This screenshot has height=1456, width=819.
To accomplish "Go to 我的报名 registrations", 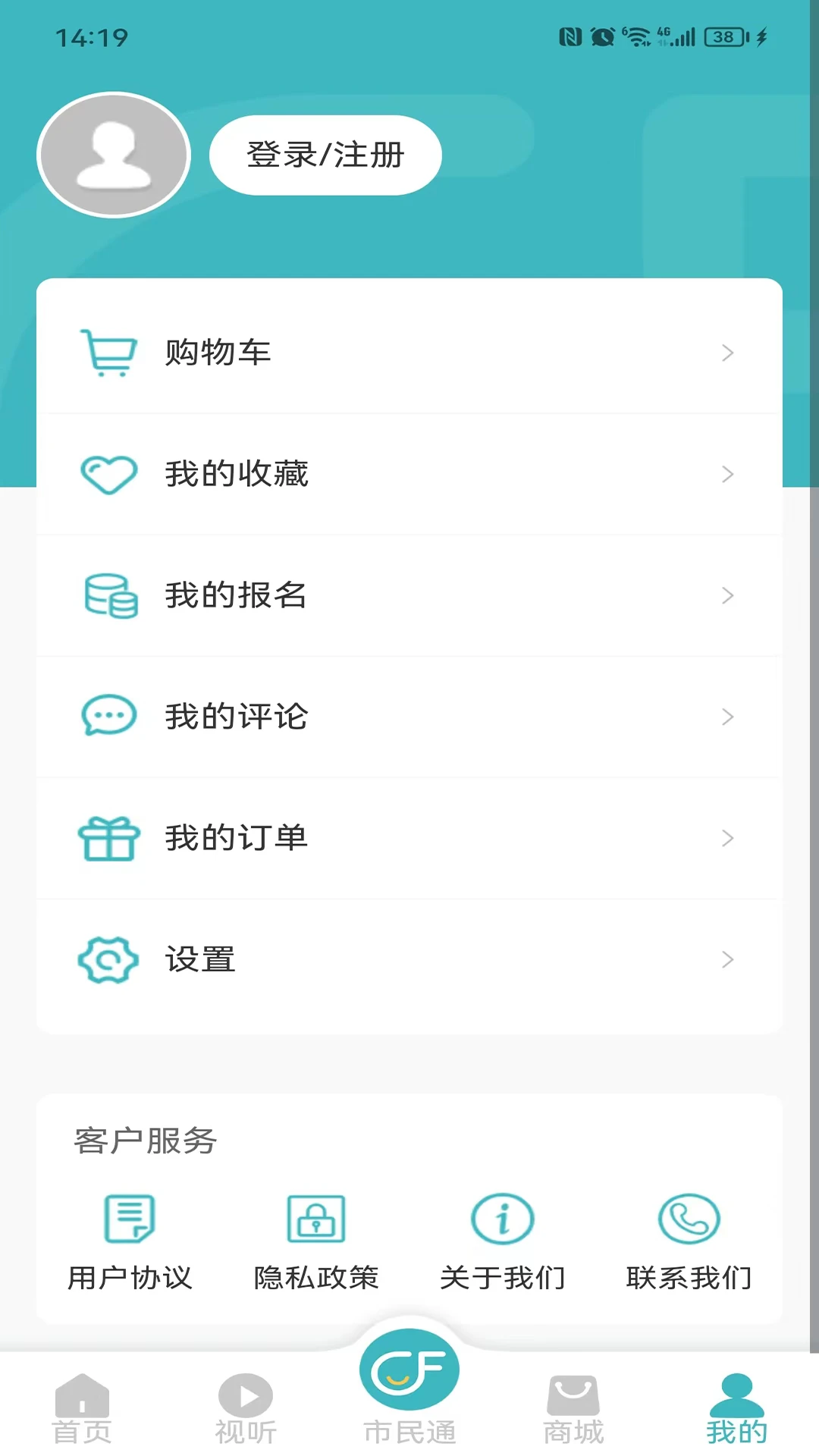I will [x=409, y=595].
